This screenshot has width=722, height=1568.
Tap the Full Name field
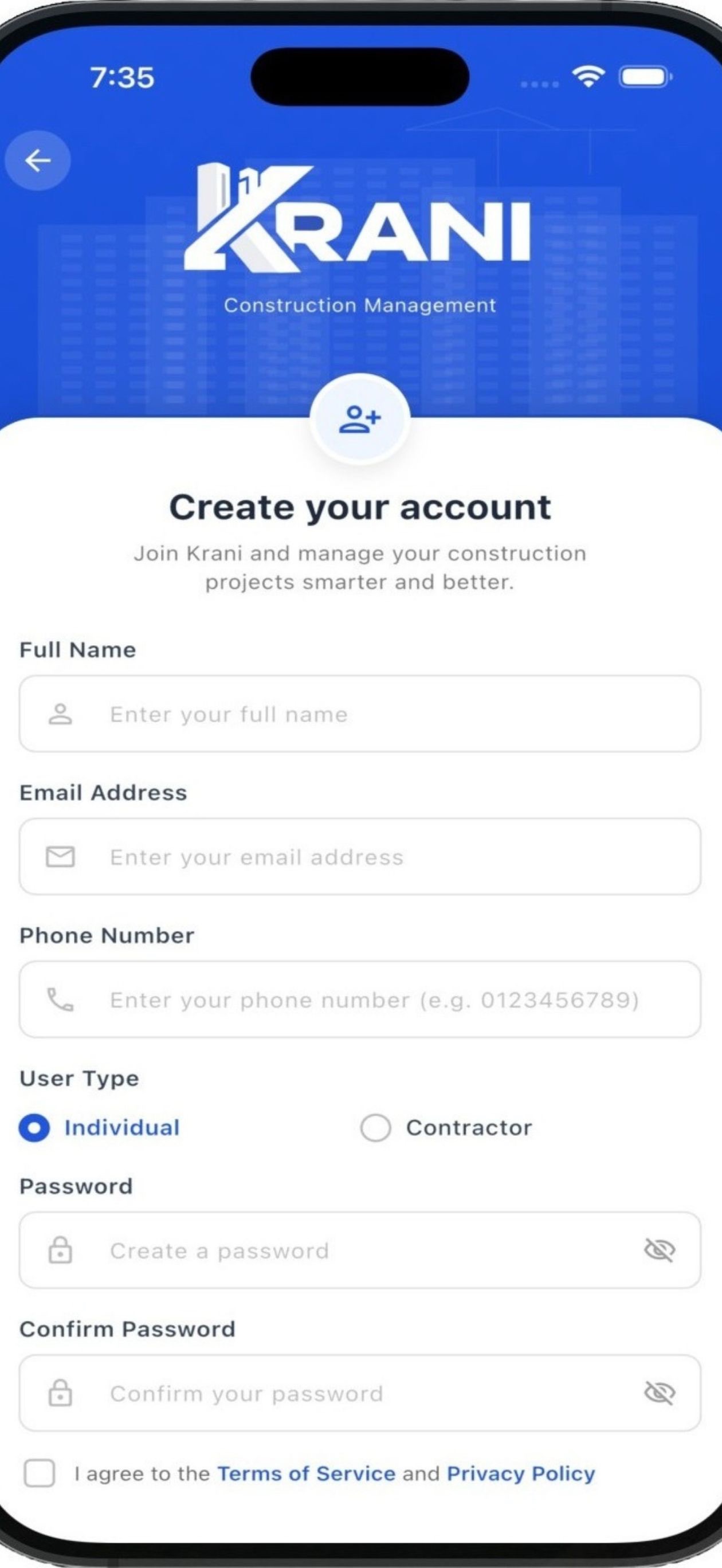click(x=360, y=714)
